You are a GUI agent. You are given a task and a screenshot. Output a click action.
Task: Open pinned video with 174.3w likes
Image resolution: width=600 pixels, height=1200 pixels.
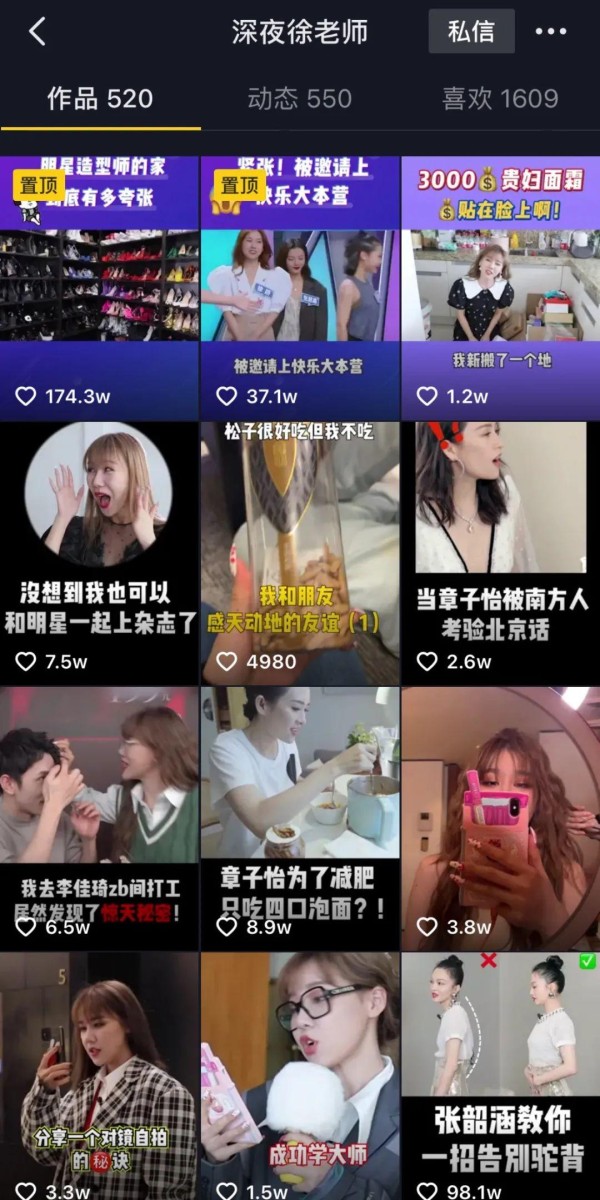tap(99, 288)
